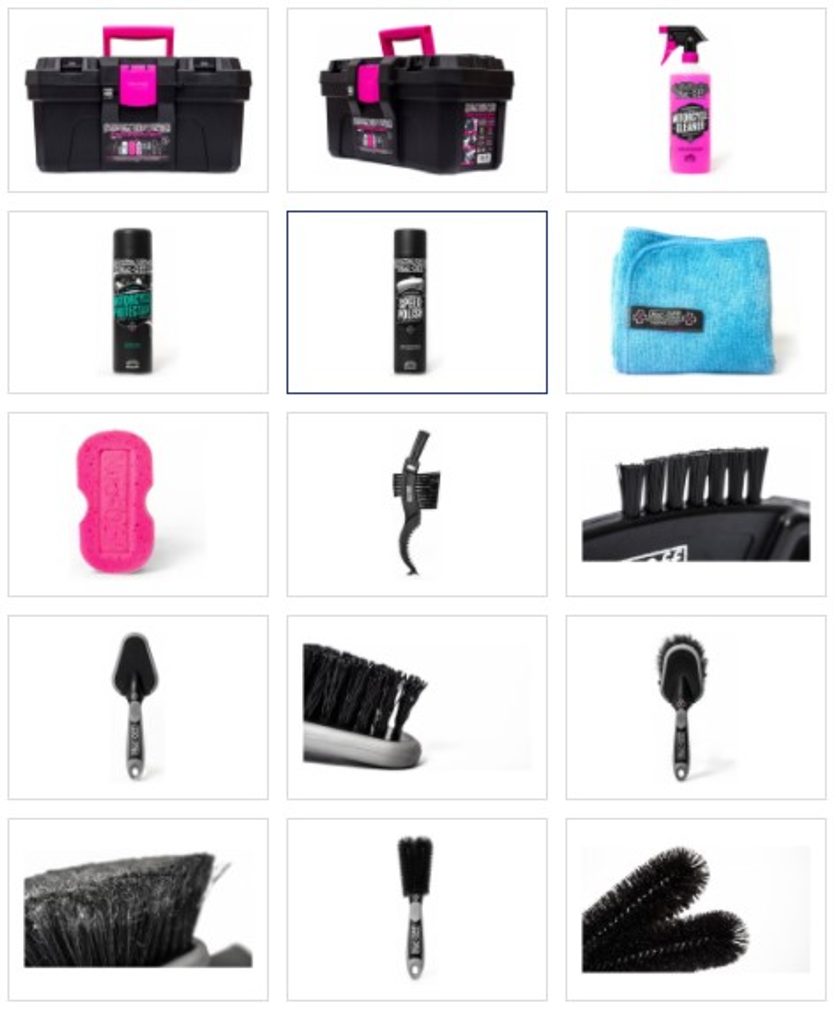The image size is (839, 1024).
Task: View the claw brush bristles close-up
Action: click(695, 504)
